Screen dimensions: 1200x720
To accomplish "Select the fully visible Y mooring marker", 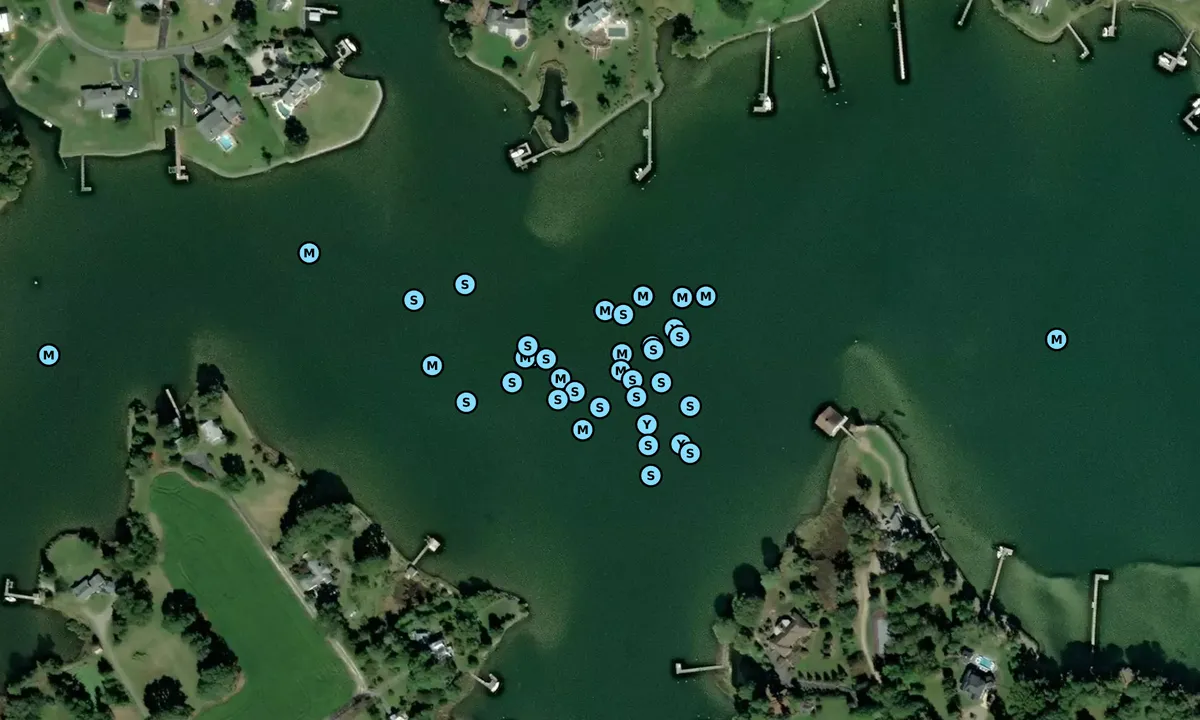I will [x=647, y=424].
